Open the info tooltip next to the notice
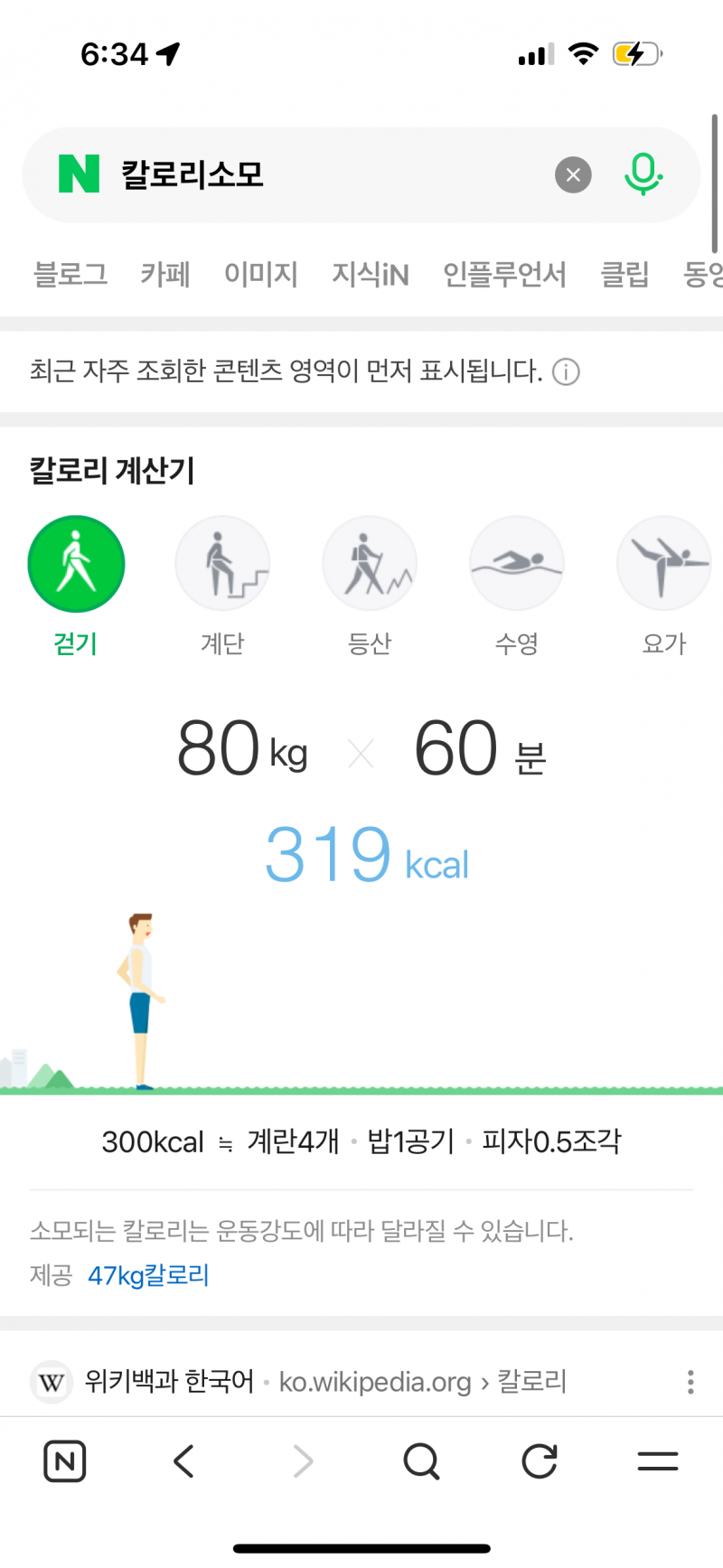The image size is (723, 1568). point(566,371)
